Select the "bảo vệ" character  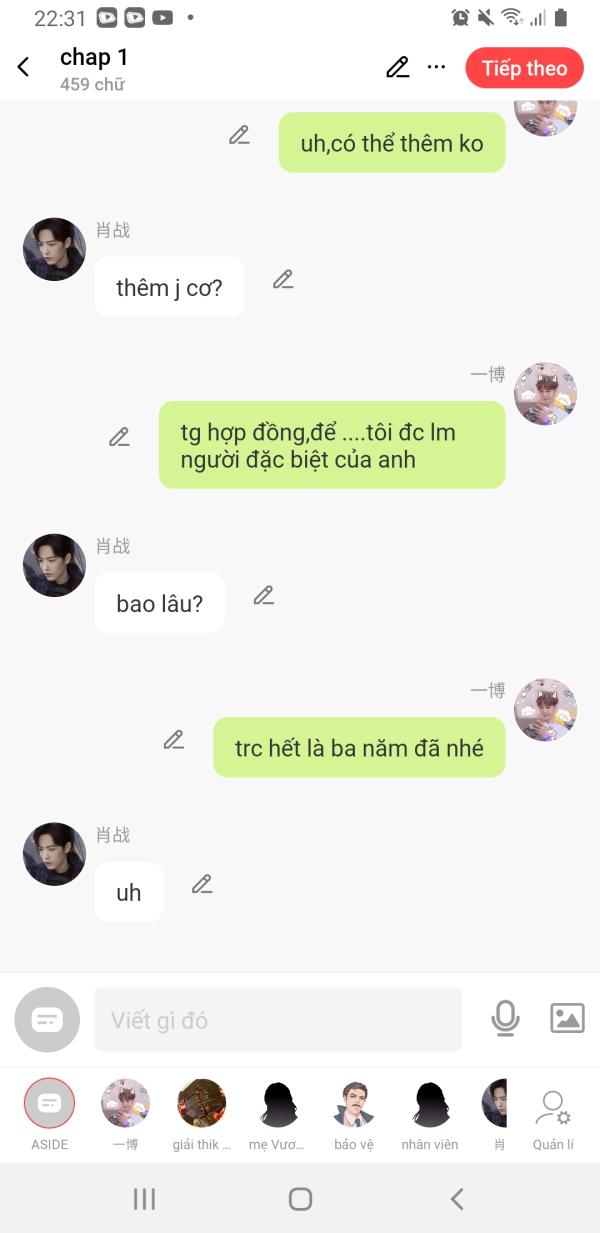tap(353, 1114)
